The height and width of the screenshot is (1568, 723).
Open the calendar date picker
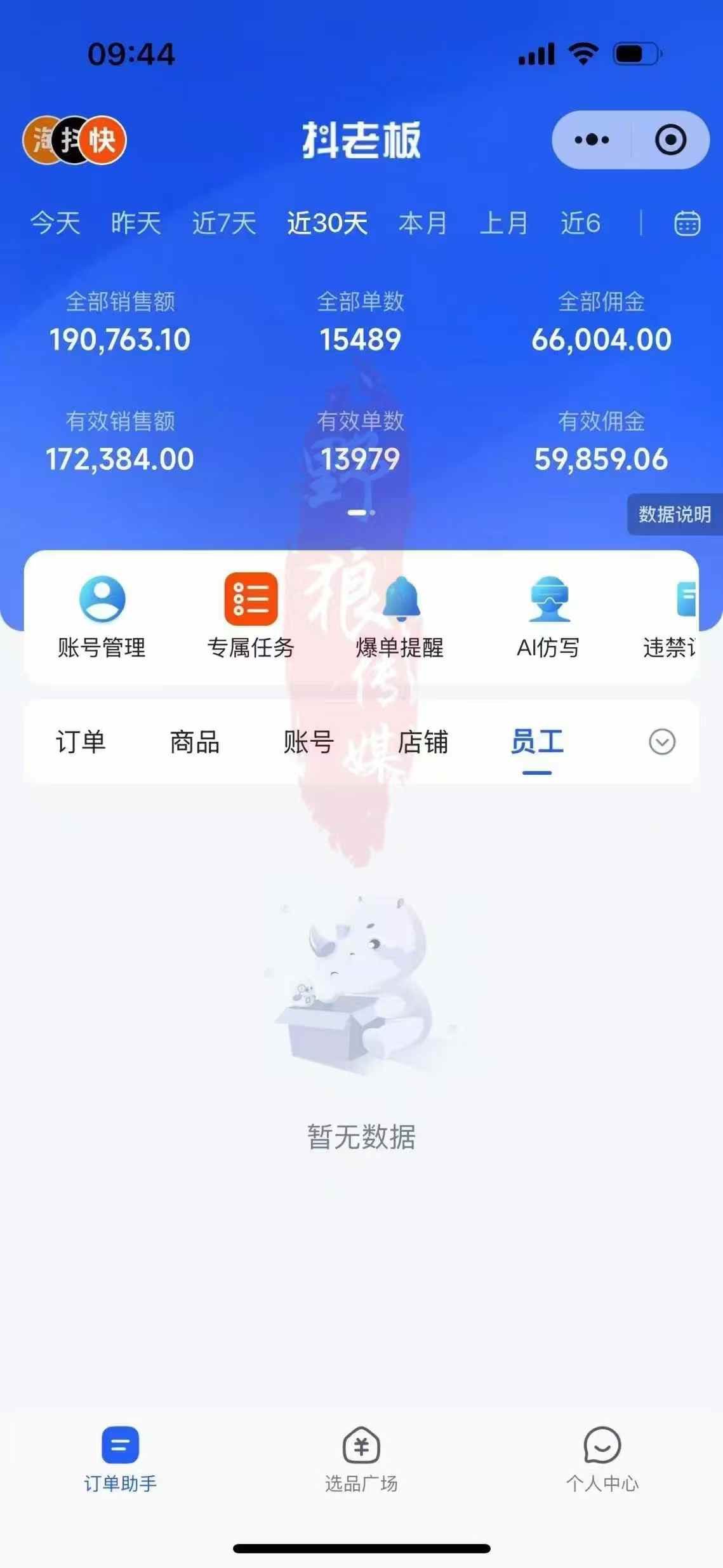click(x=686, y=224)
